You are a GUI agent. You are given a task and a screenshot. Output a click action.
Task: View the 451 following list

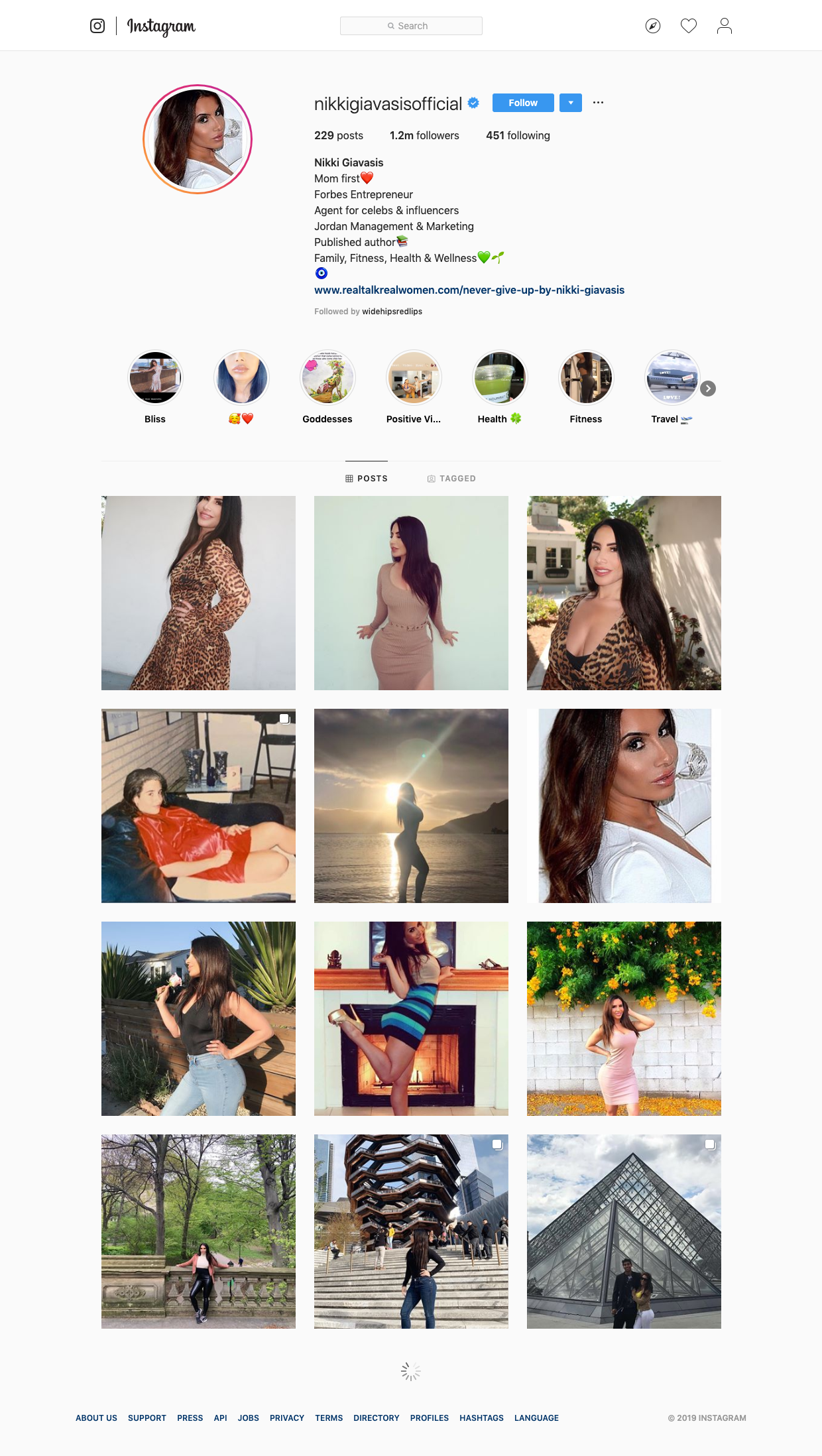[518, 135]
